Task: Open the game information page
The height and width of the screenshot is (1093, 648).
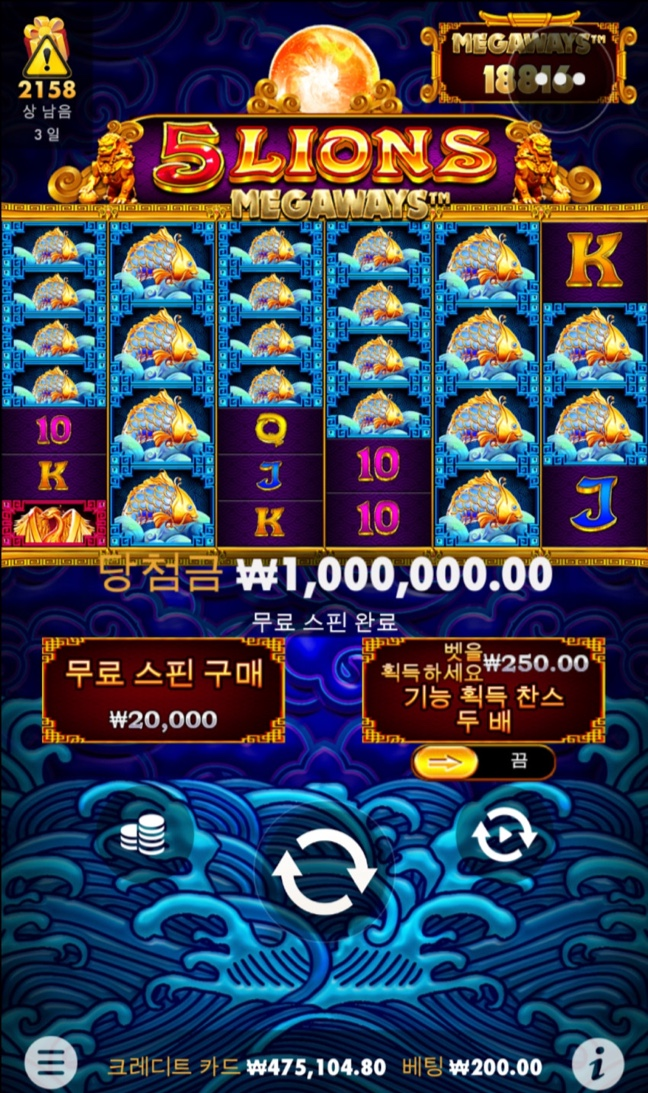Action: pyautogui.click(x=598, y=1064)
